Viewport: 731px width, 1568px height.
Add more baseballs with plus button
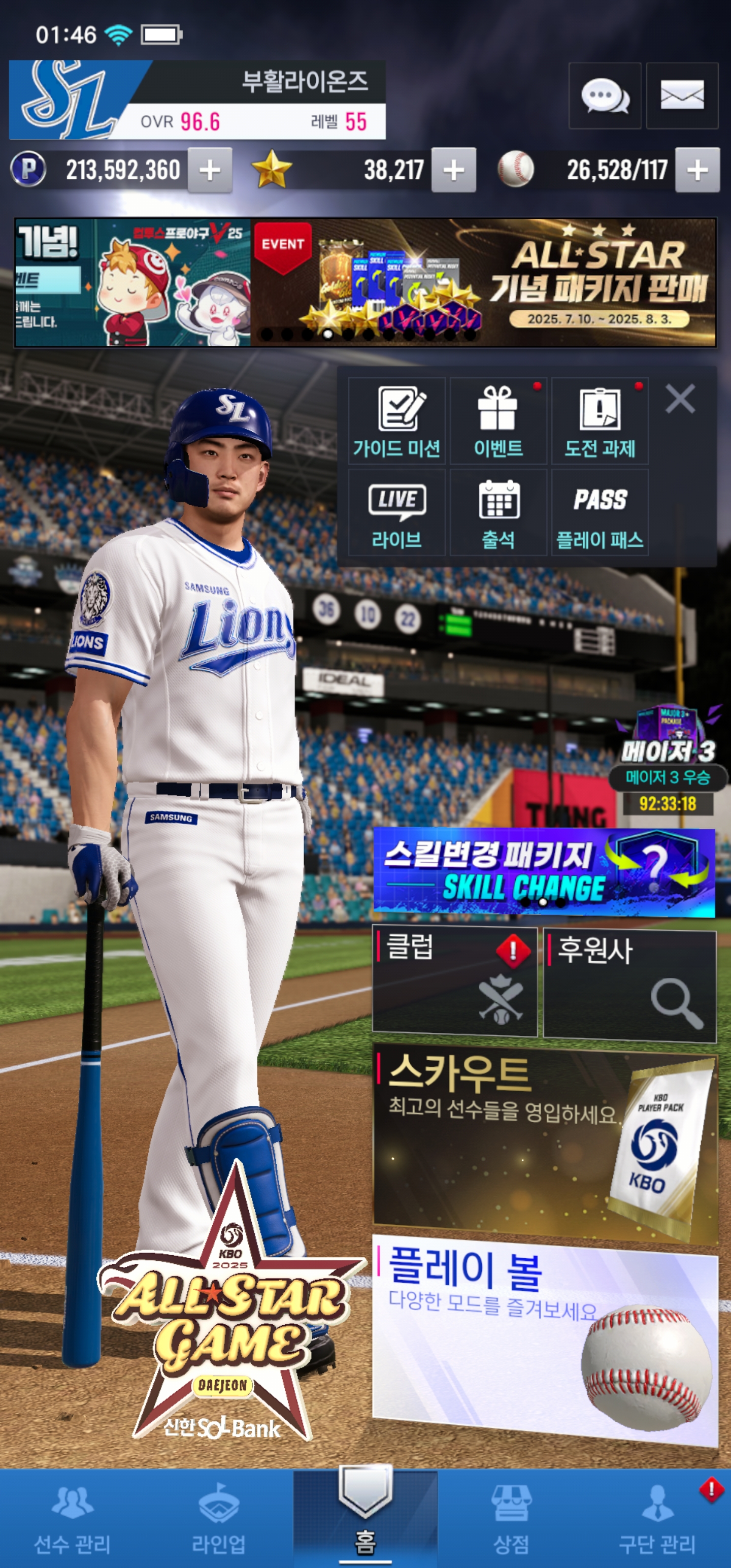[697, 171]
